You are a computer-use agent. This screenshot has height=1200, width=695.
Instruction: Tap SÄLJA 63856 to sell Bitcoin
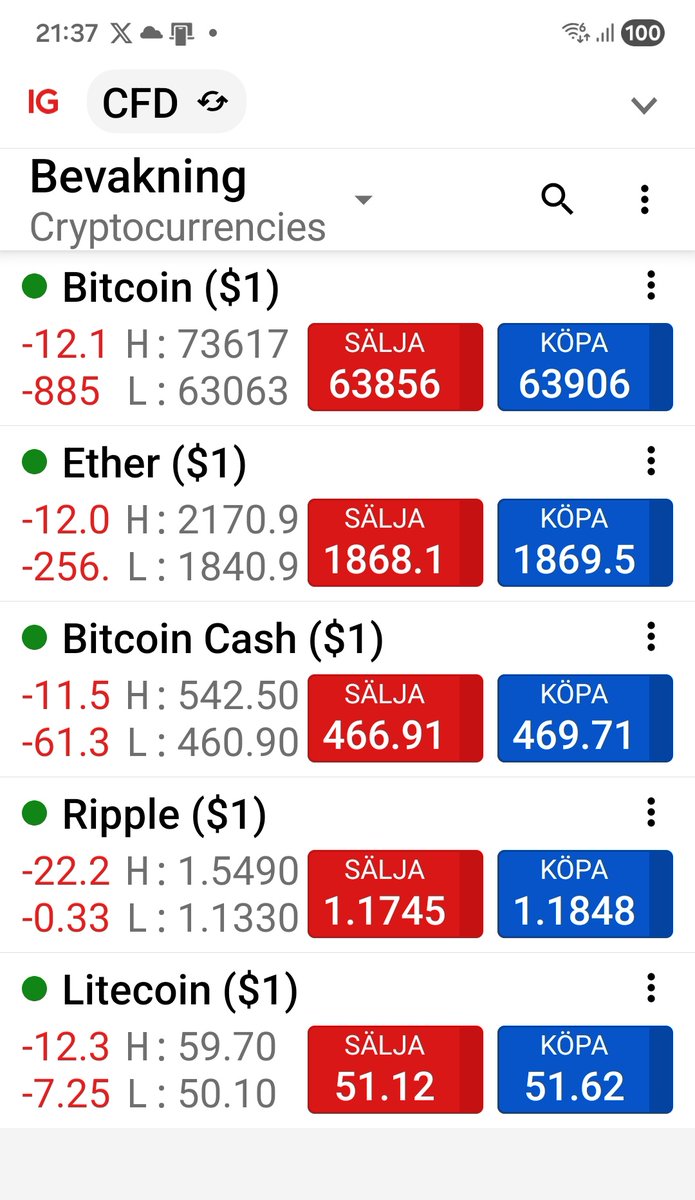[395, 367]
